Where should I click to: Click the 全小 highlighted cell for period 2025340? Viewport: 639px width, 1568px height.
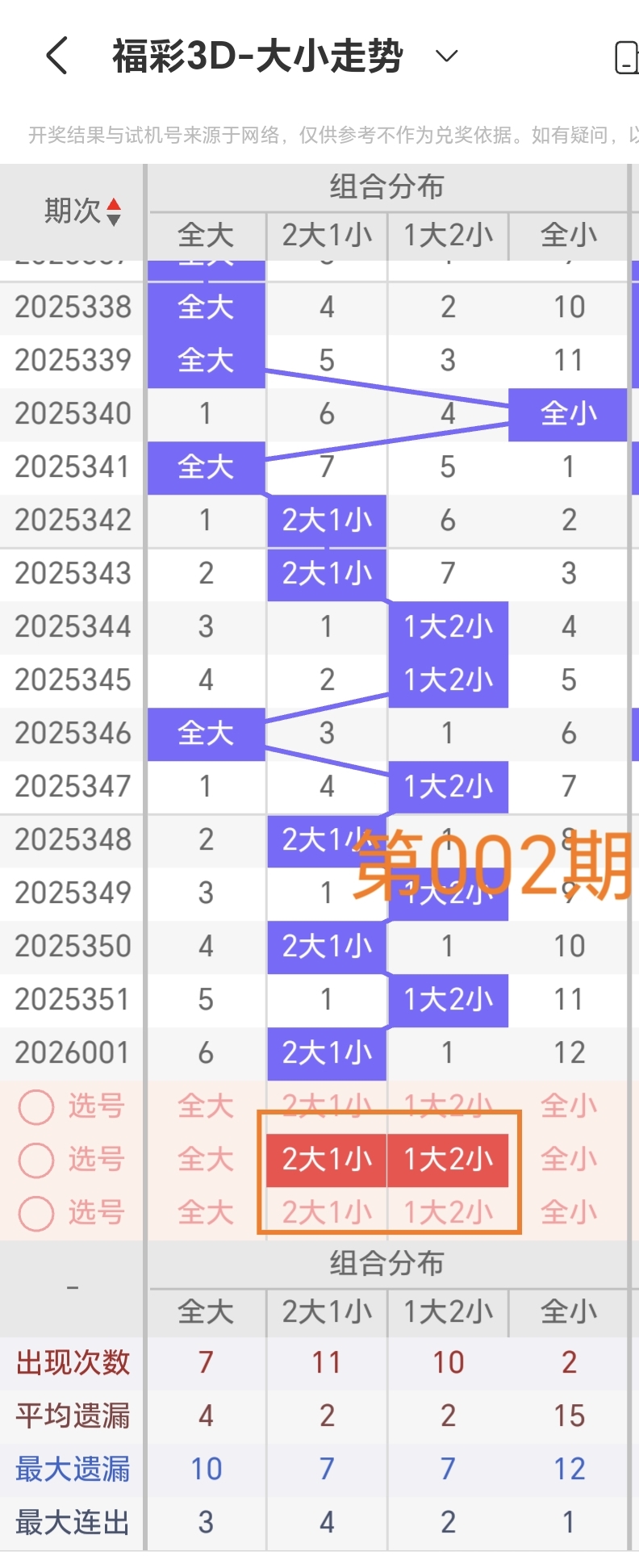569,413
